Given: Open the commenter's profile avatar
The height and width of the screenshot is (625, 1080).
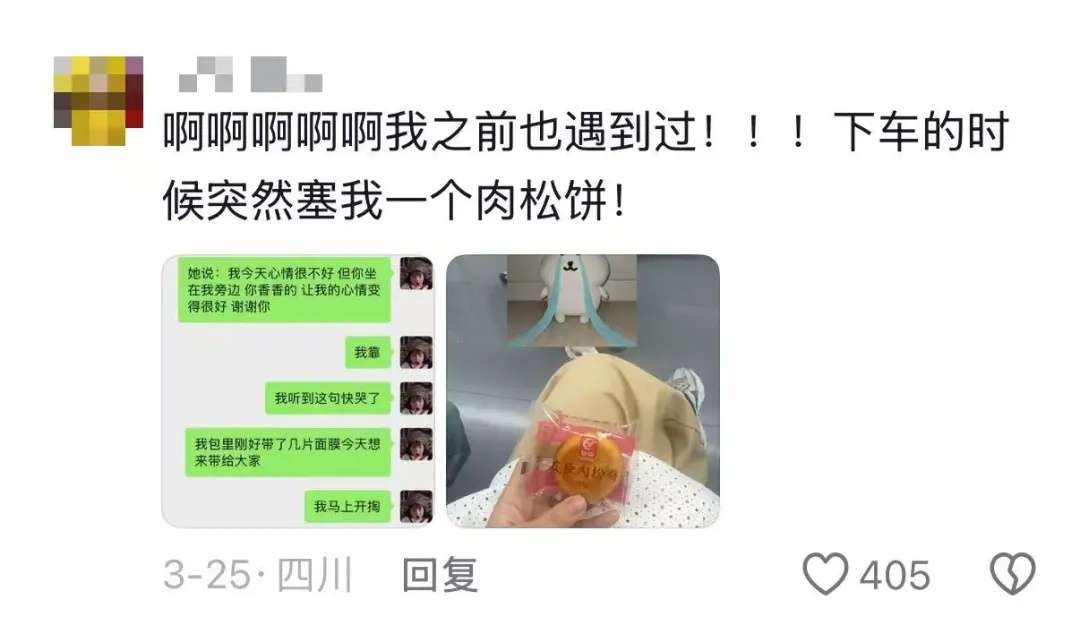Looking at the screenshot, I should coord(97,100).
